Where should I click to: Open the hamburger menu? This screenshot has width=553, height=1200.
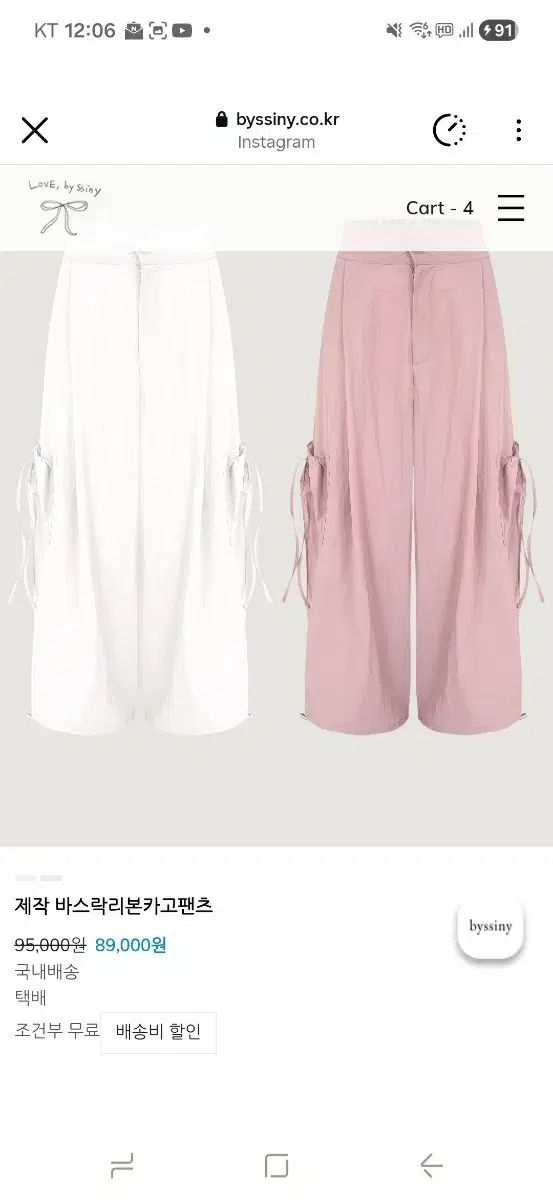click(x=511, y=207)
